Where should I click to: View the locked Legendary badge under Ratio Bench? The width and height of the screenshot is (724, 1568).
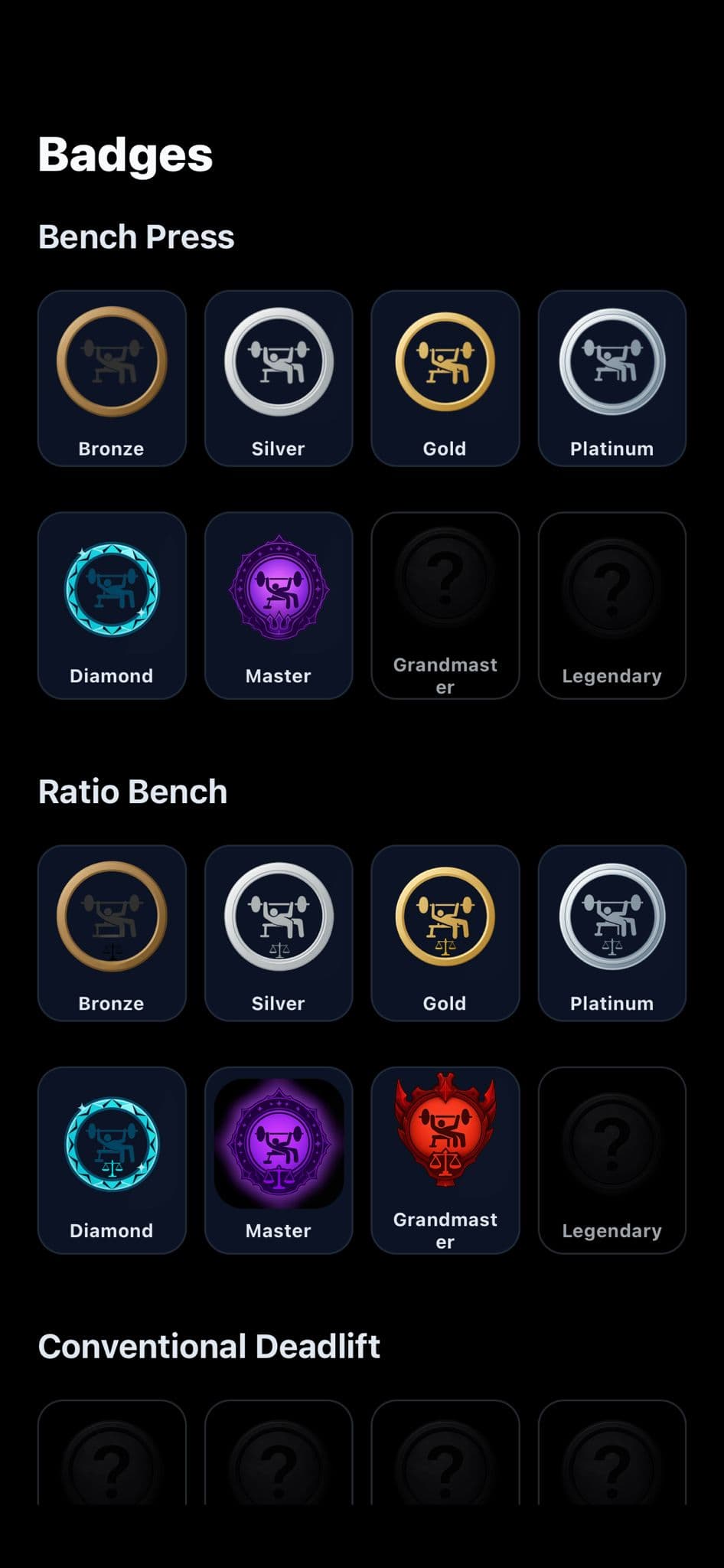click(611, 1161)
